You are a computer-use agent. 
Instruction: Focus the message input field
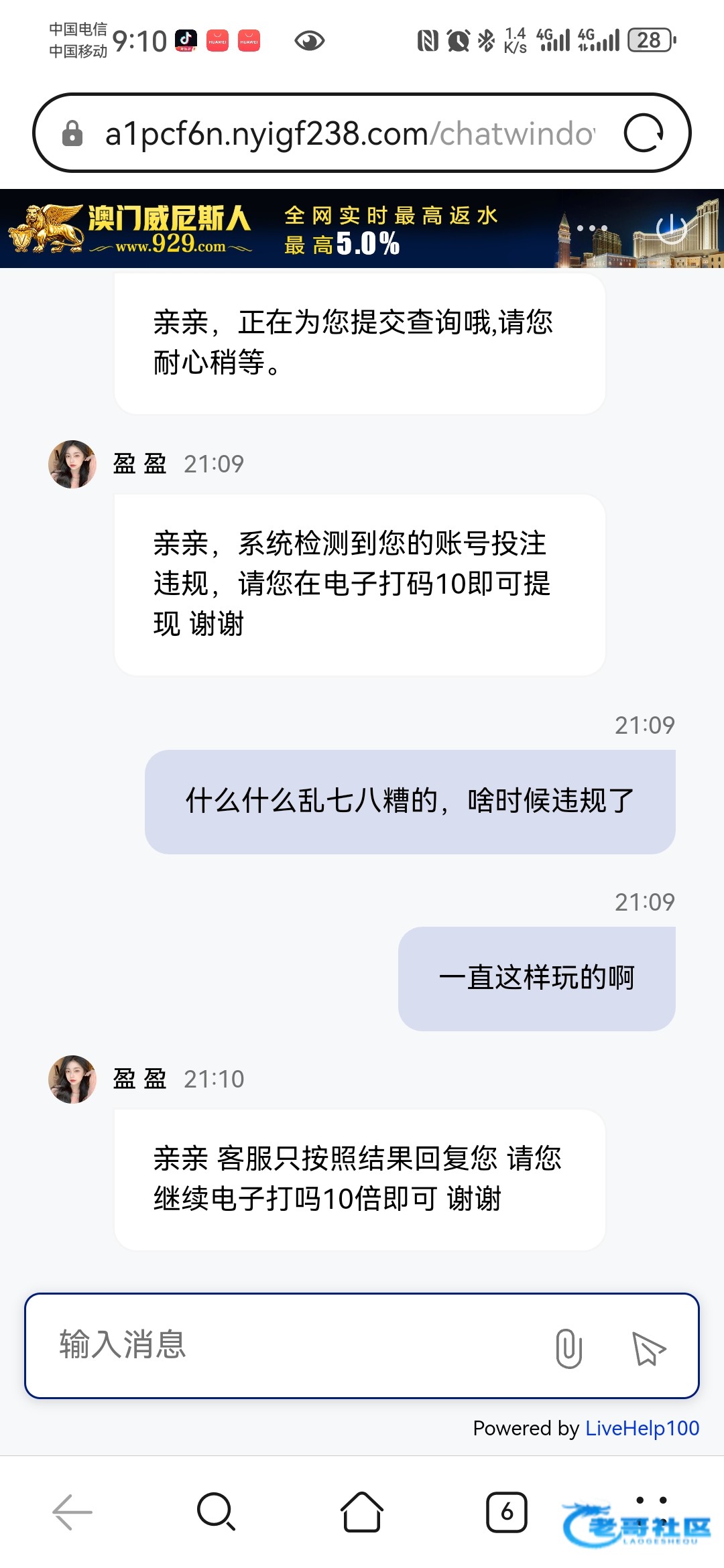point(295,1345)
